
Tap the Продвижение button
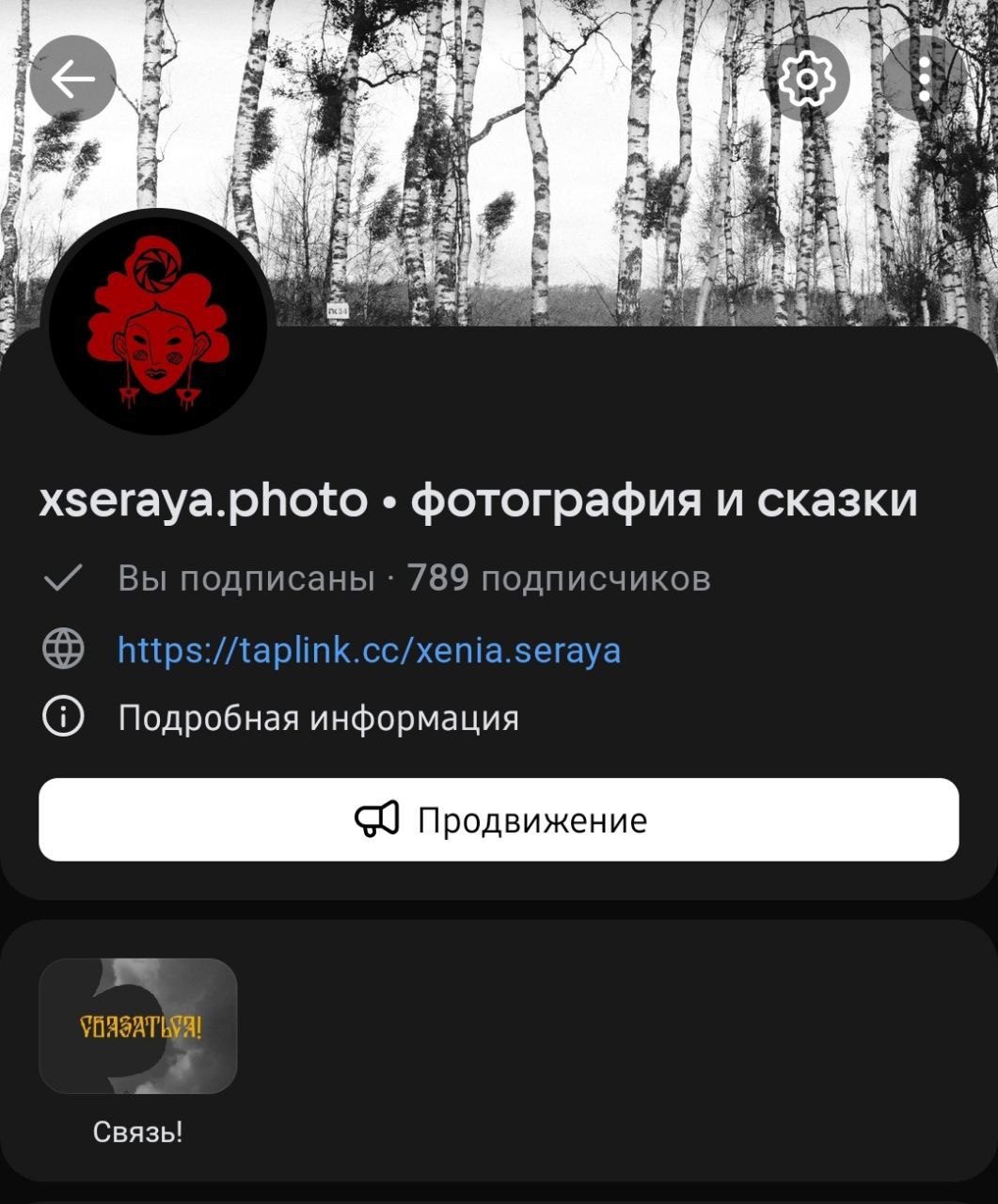point(499,820)
